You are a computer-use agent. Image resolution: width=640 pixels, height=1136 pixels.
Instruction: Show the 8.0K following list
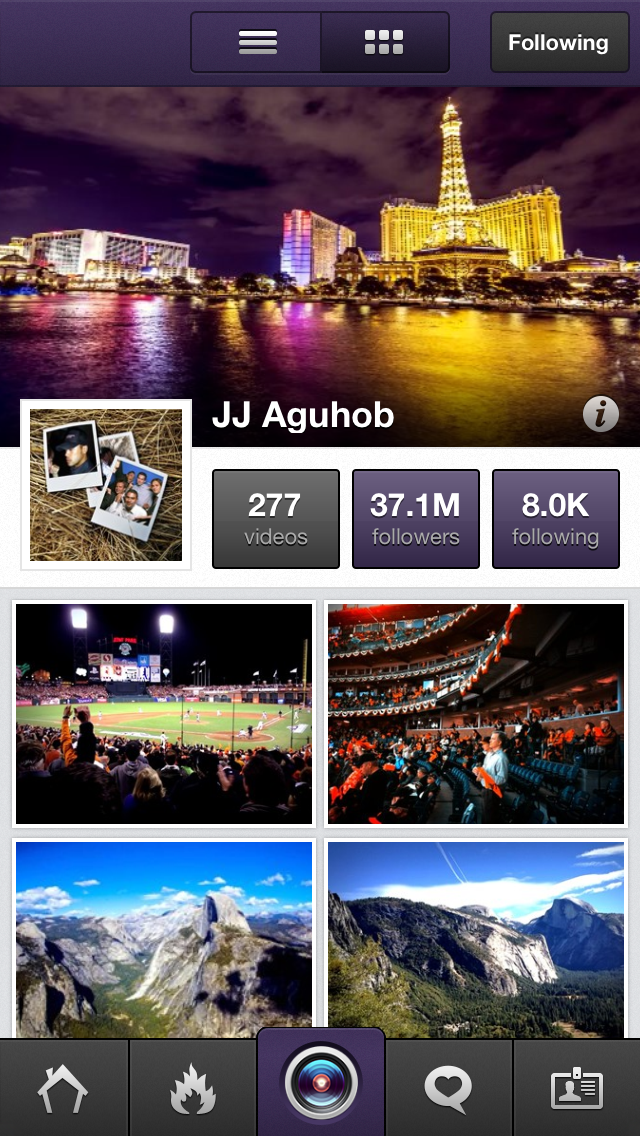click(x=555, y=519)
